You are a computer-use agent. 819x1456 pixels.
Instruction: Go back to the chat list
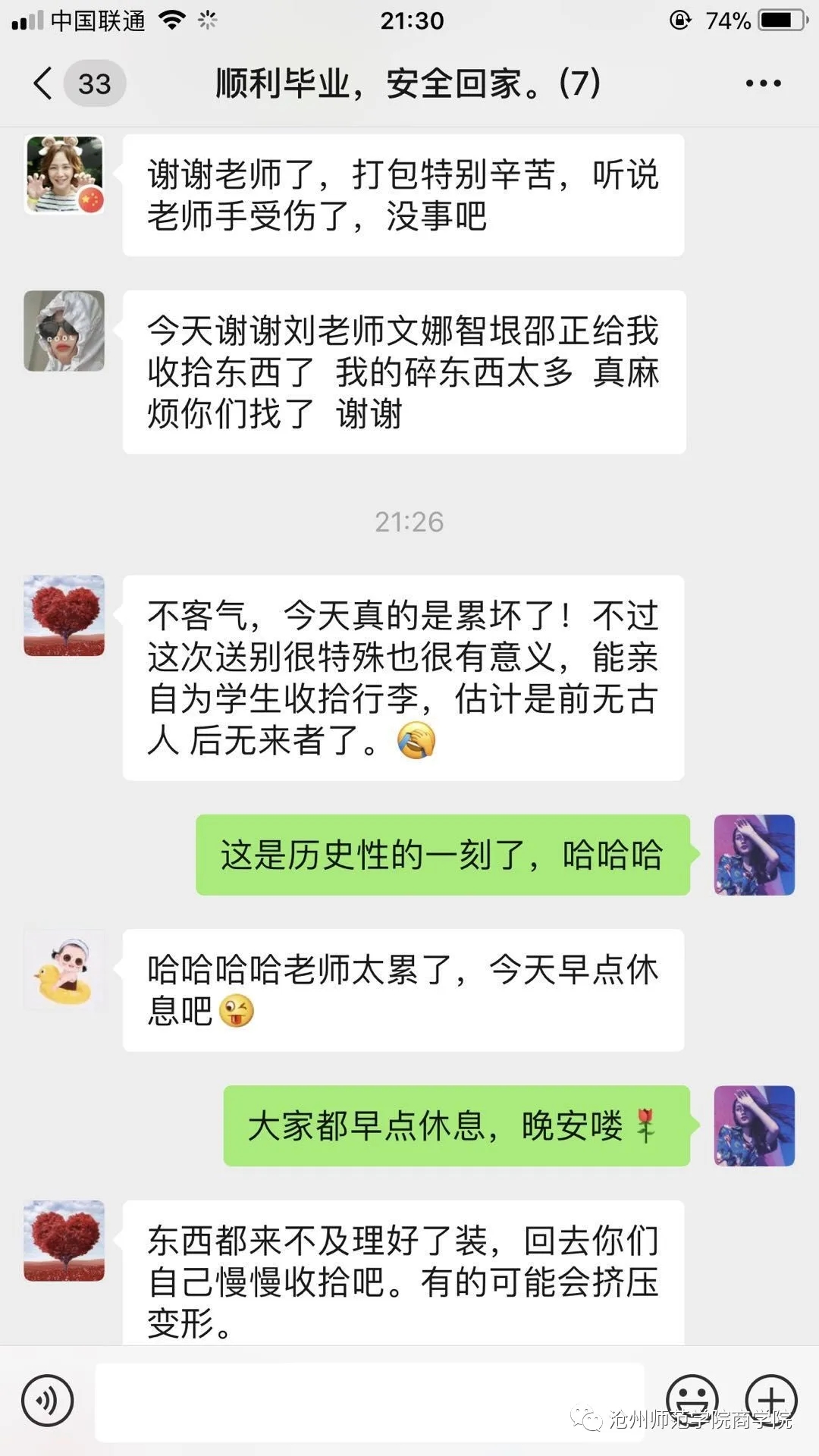click(44, 83)
